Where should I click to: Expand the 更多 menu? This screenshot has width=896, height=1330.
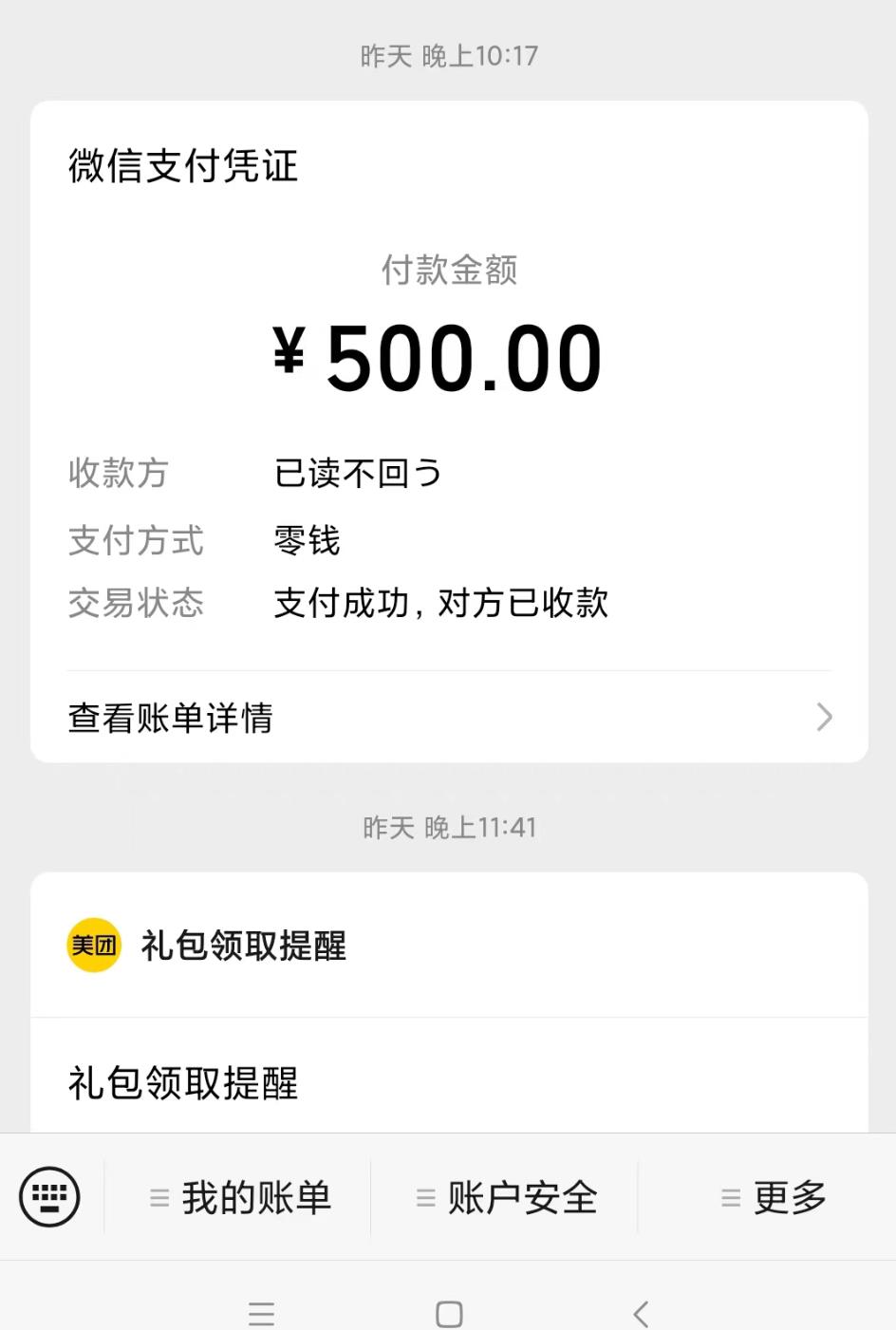point(773,1198)
